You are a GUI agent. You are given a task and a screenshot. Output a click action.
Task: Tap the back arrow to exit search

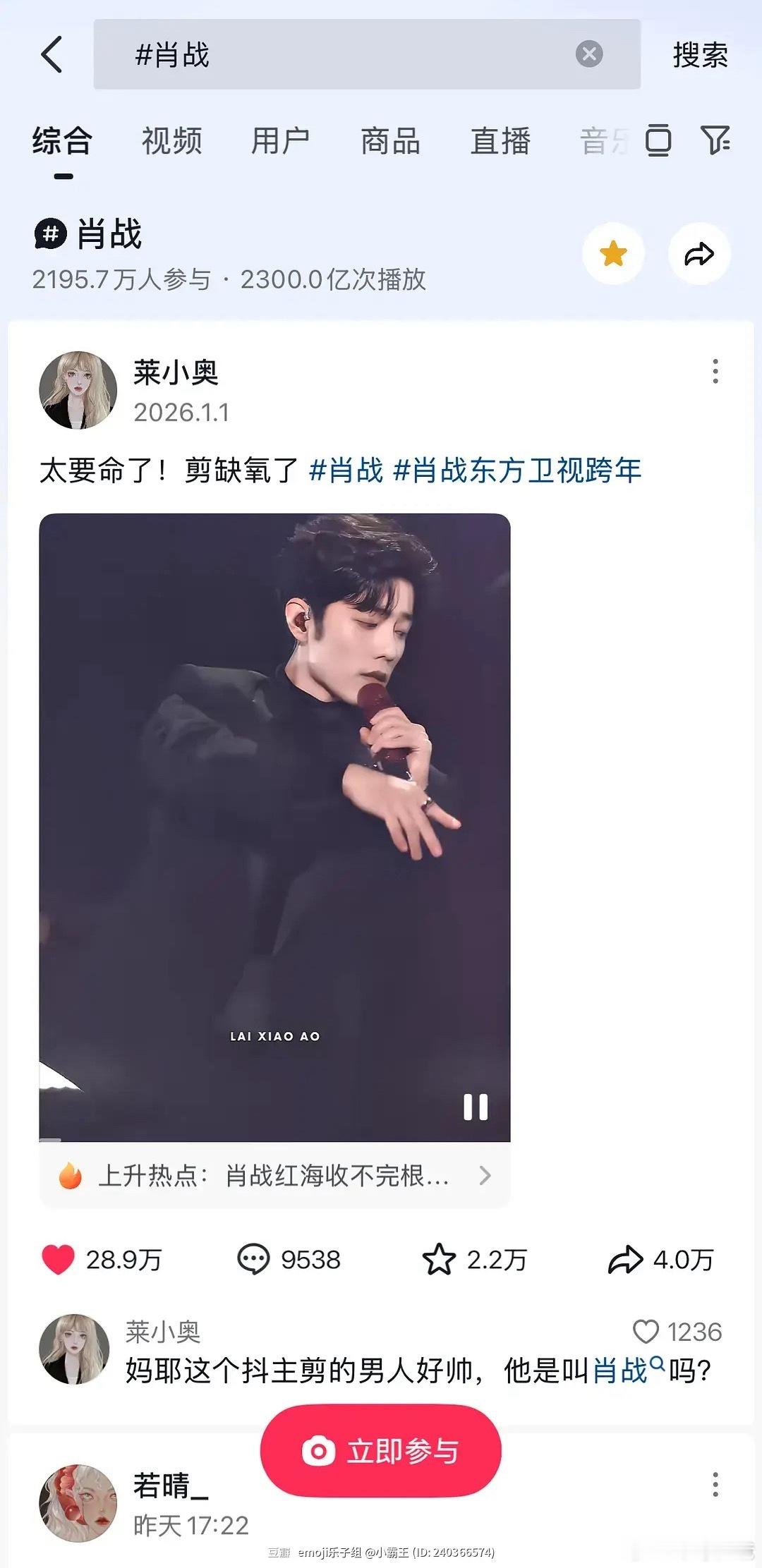click(x=49, y=56)
